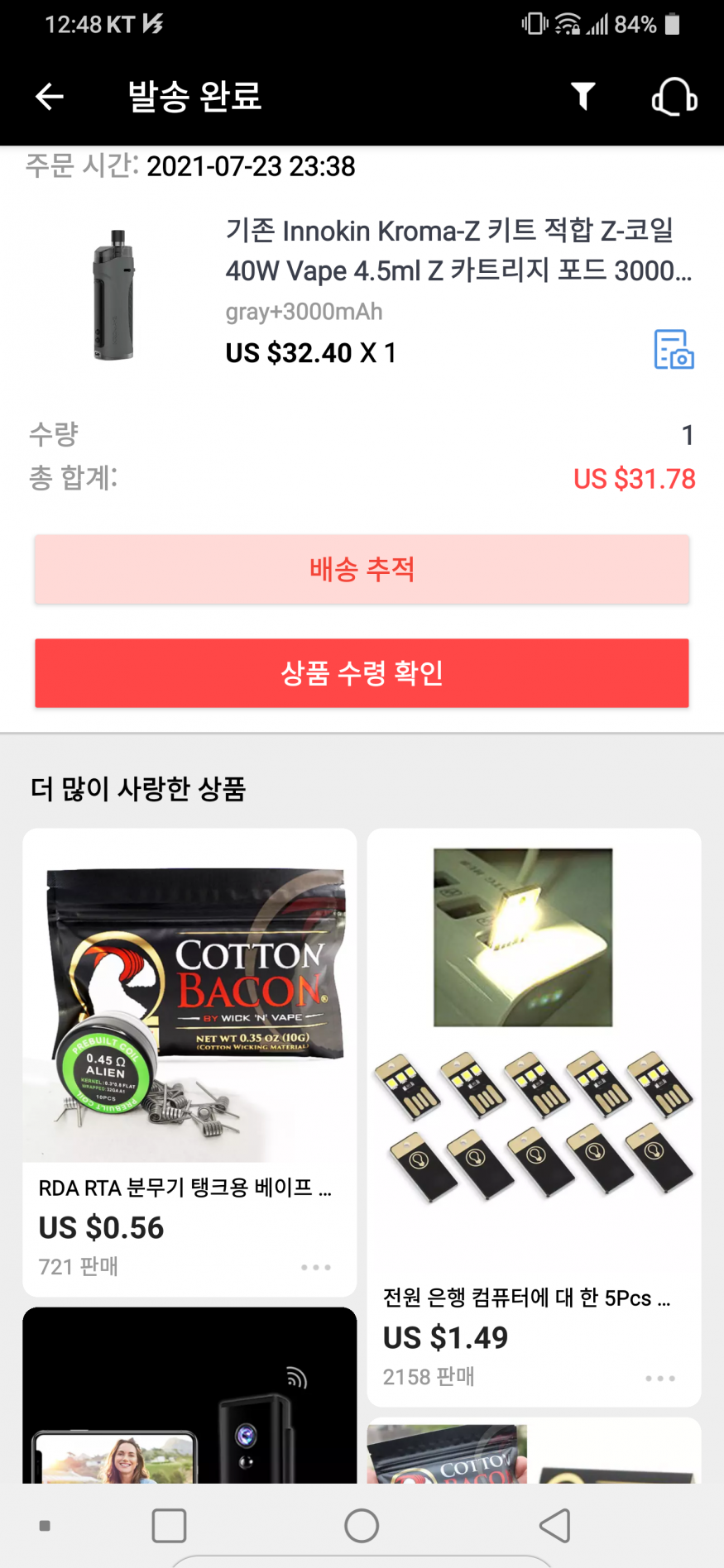Image resolution: width=724 pixels, height=1568 pixels.
Task: Open the system recent apps view
Action: tap(169, 1526)
